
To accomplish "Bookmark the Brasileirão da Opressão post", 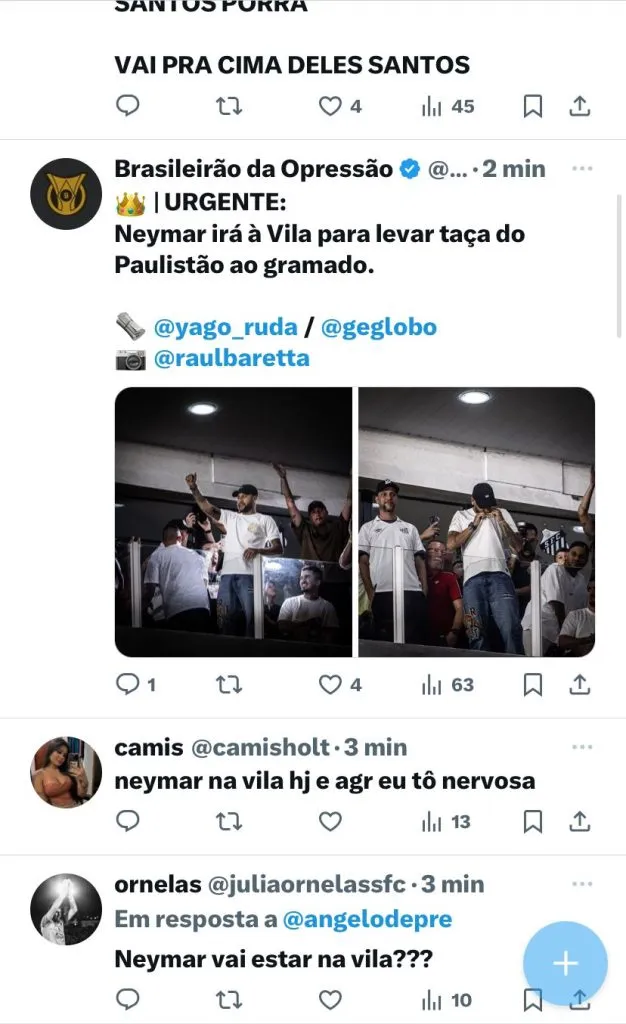I will (533, 685).
